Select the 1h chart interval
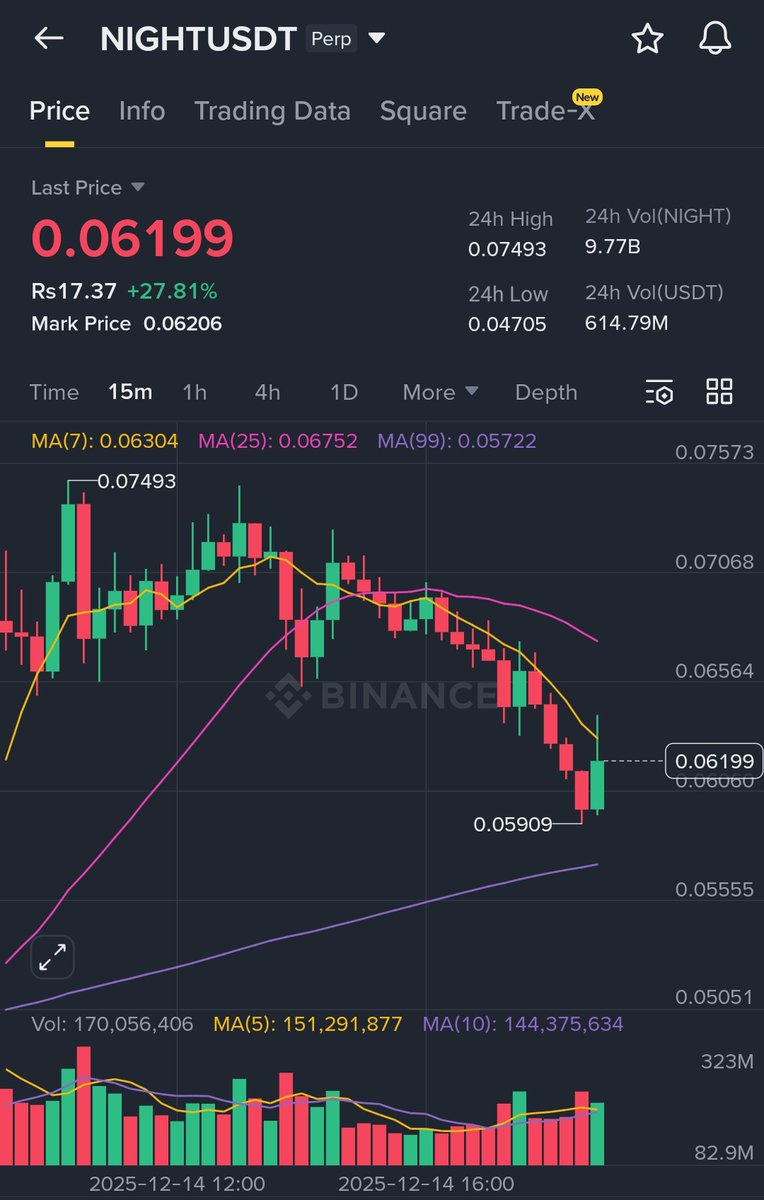Image resolution: width=764 pixels, height=1200 pixels. click(x=195, y=392)
